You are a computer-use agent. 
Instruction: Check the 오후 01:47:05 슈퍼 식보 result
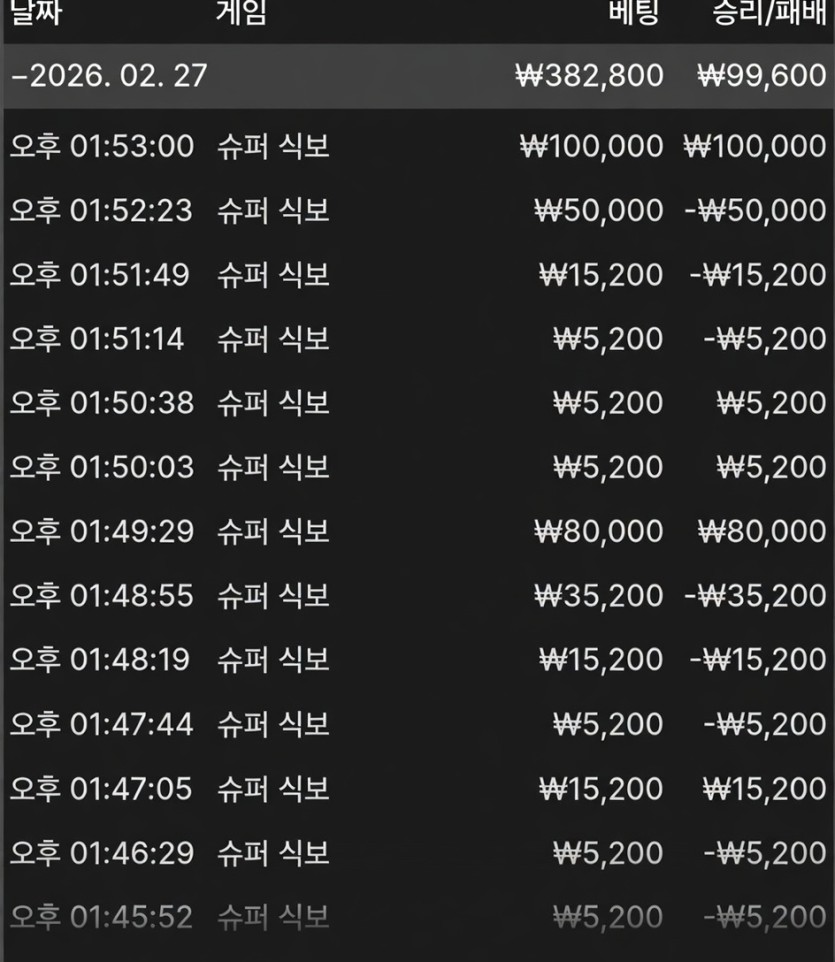point(417,789)
